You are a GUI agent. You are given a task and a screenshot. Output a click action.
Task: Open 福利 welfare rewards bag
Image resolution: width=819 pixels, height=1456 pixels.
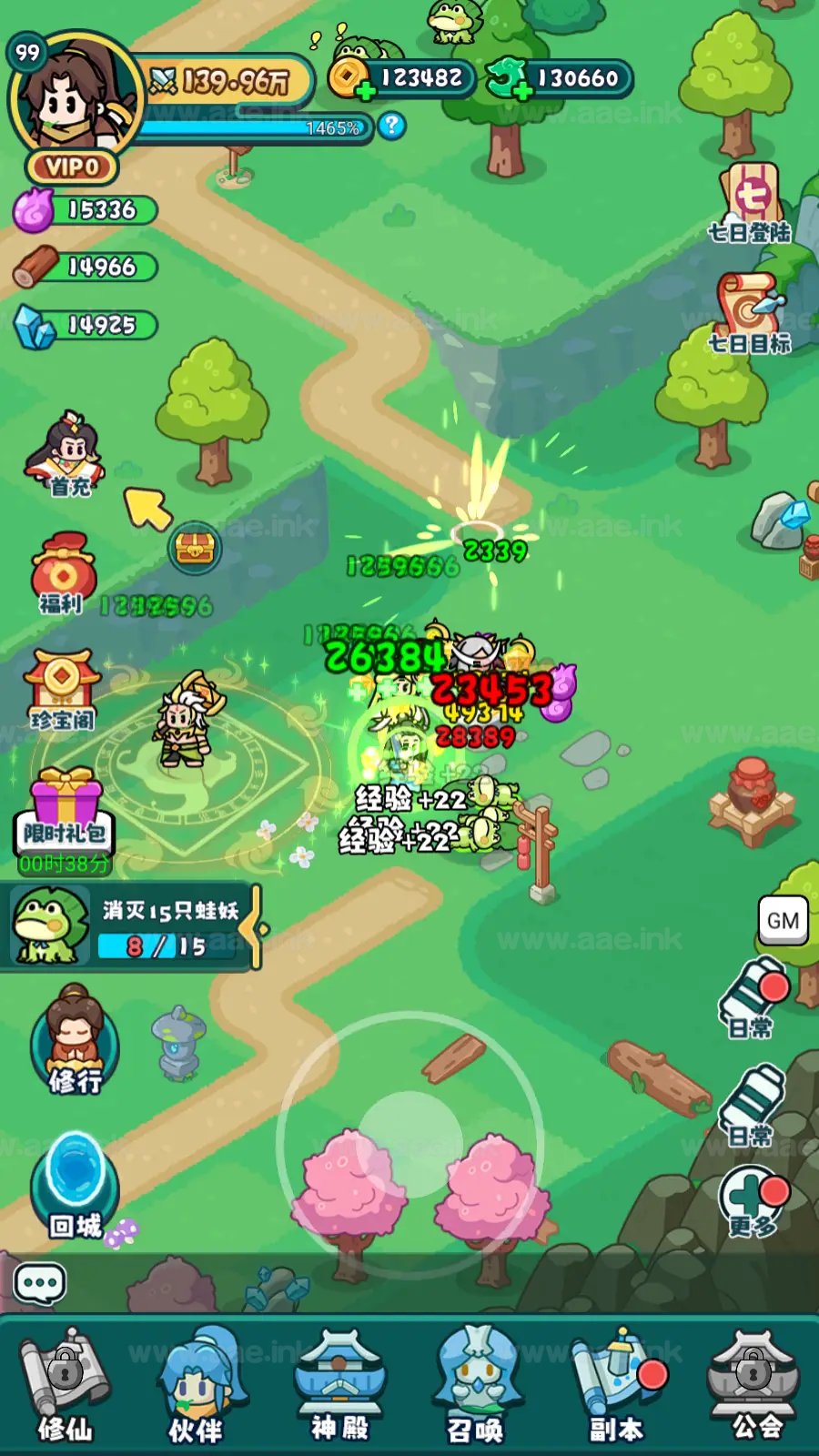coord(62,575)
